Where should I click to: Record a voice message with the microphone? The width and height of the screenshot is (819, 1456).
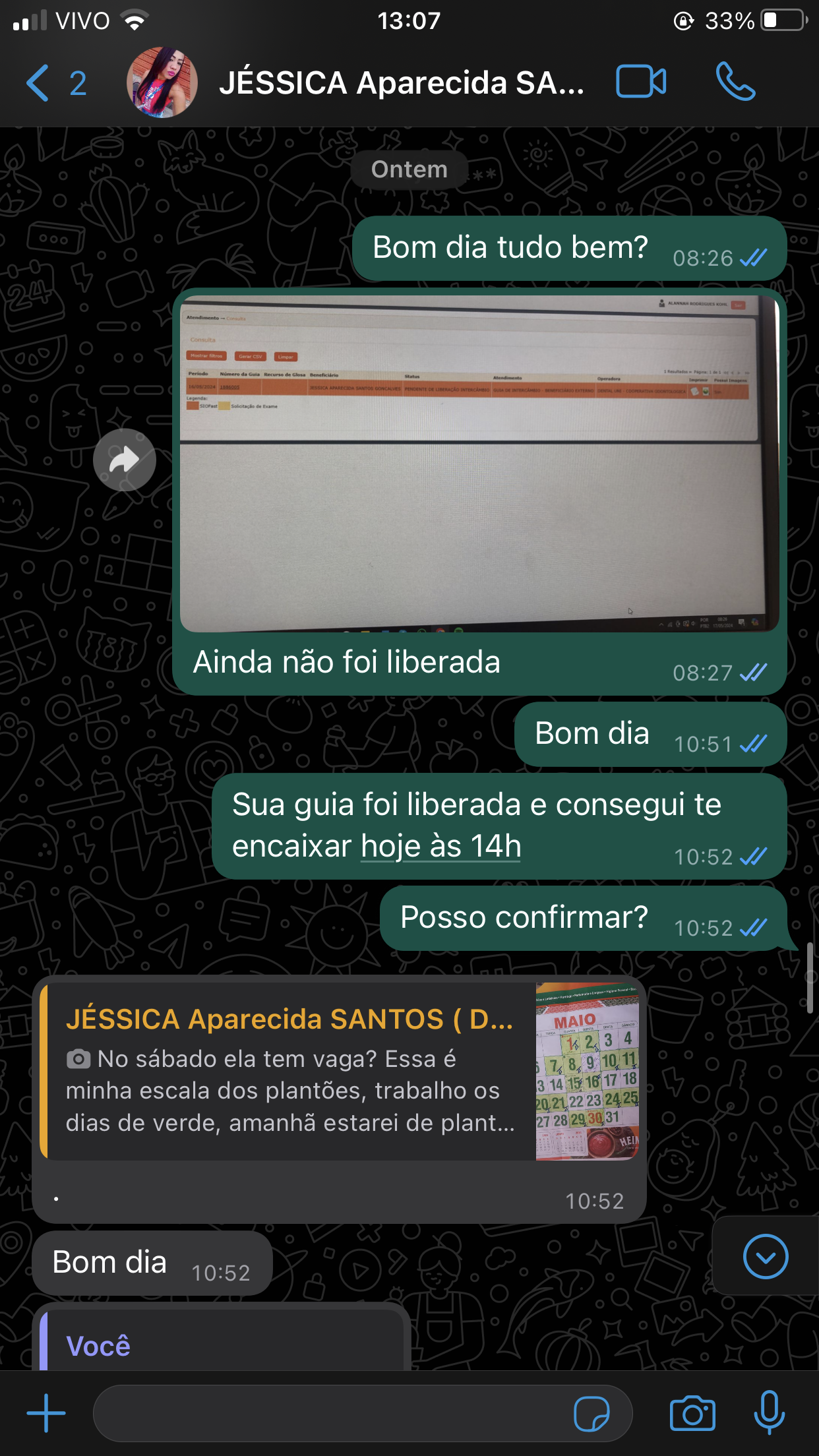pyautogui.click(x=769, y=1412)
